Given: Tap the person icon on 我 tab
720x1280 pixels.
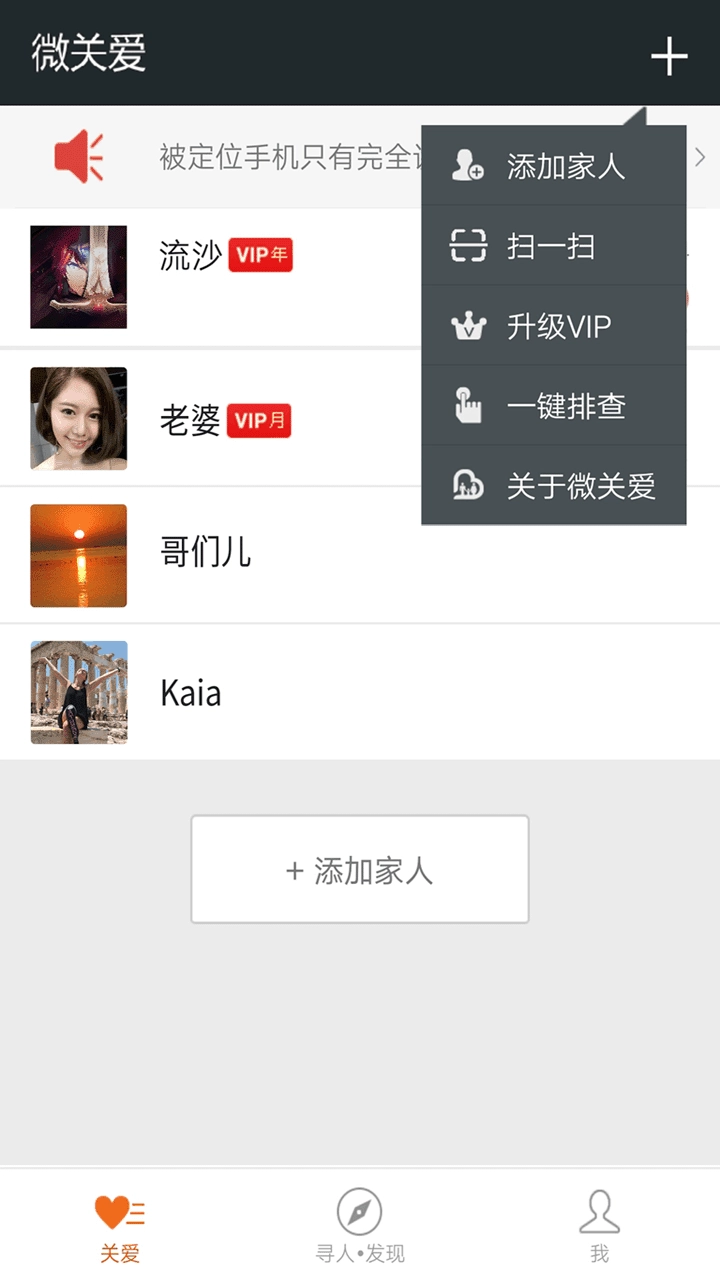Looking at the screenshot, I should tap(599, 1210).
